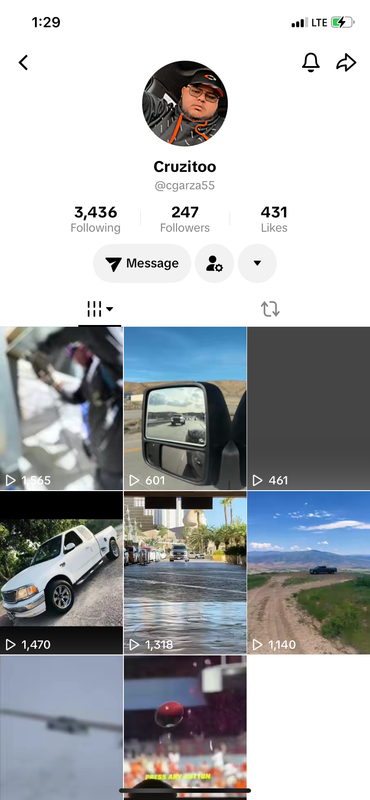Switch to the reposts tab
Screen dimensions: 370x800
pos(270,309)
